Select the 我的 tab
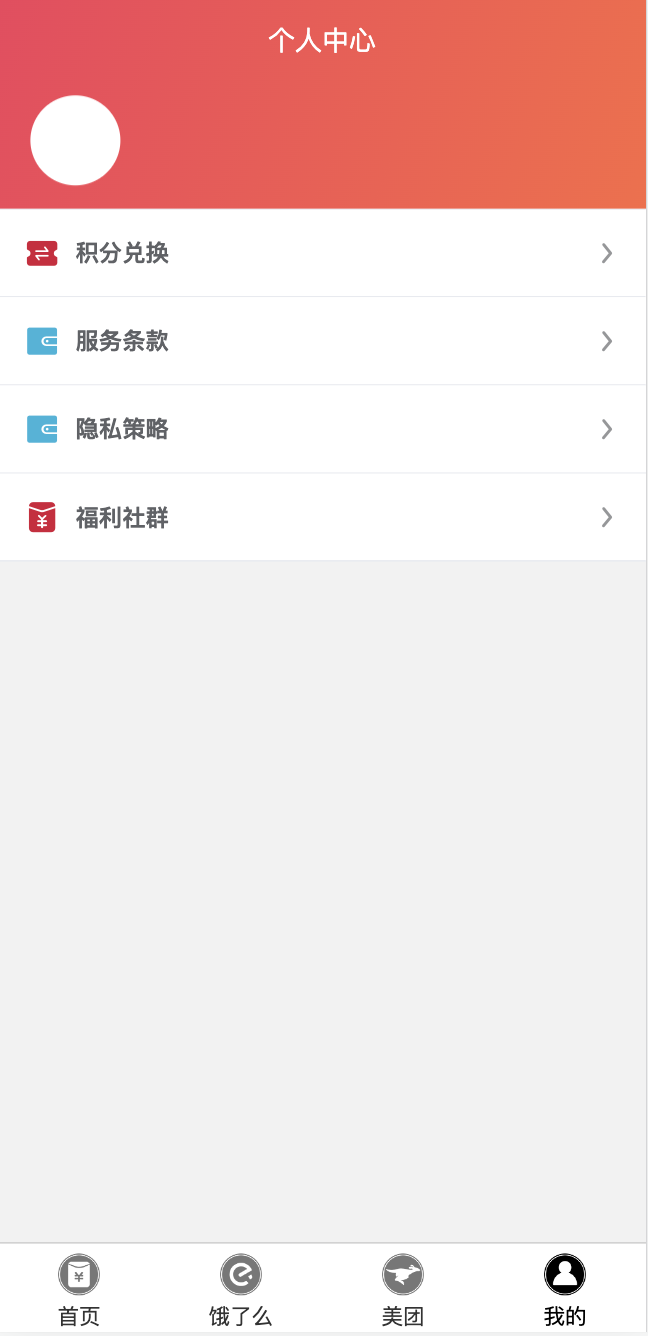 coord(565,1290)
